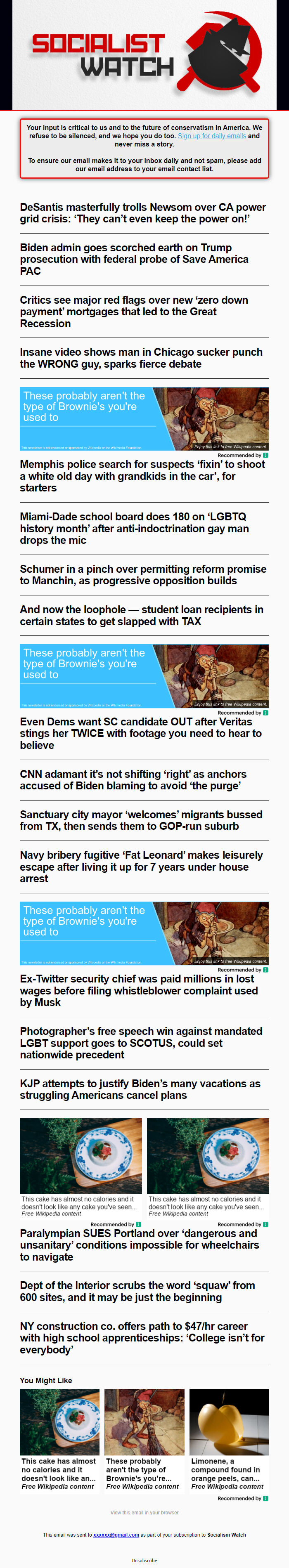Read the Paralympian SUES Portland story
Viewport: 289px width, 1568px height.
click(139, 1245)
